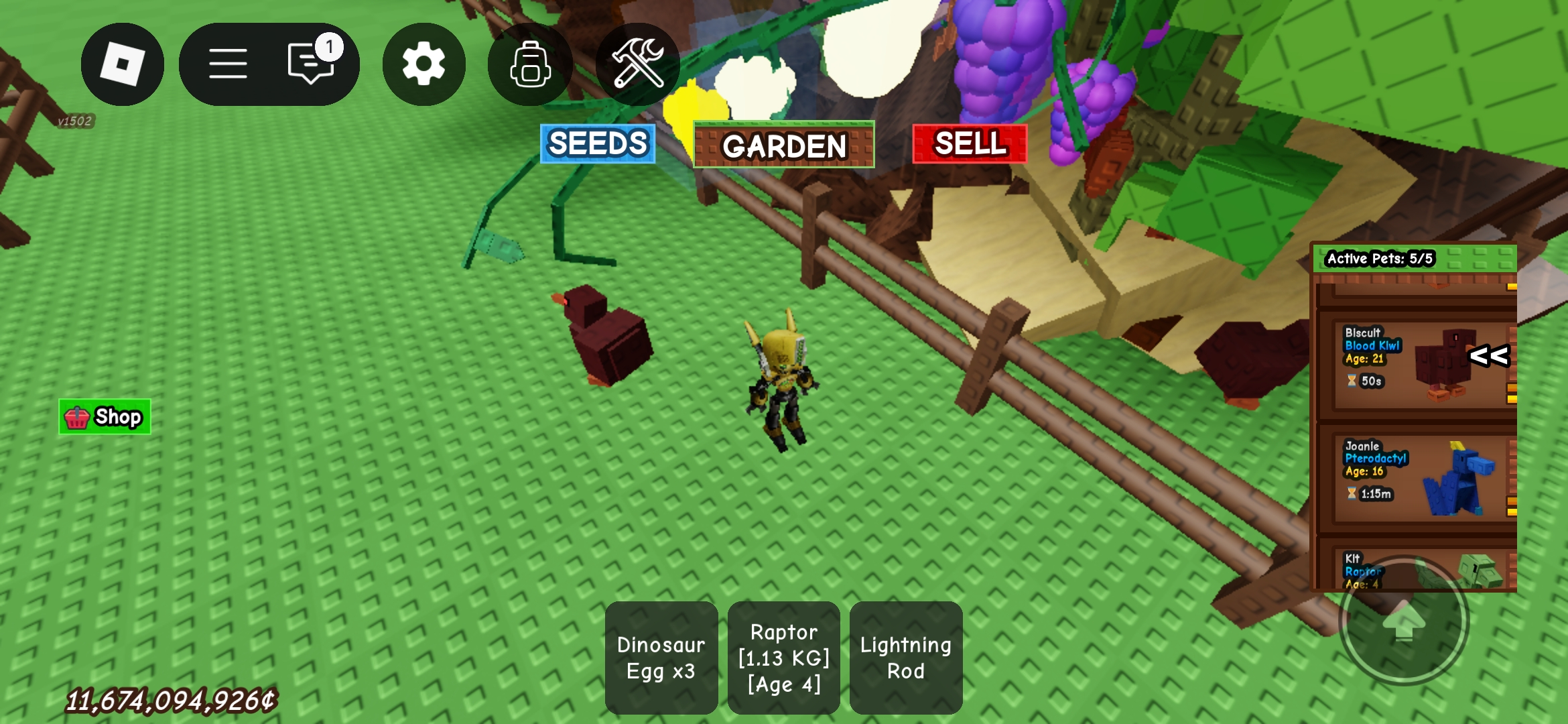Equip the Raptor 1.13 KG slot
This screenshot has height=724, width=1568.
tap(783, 658)
